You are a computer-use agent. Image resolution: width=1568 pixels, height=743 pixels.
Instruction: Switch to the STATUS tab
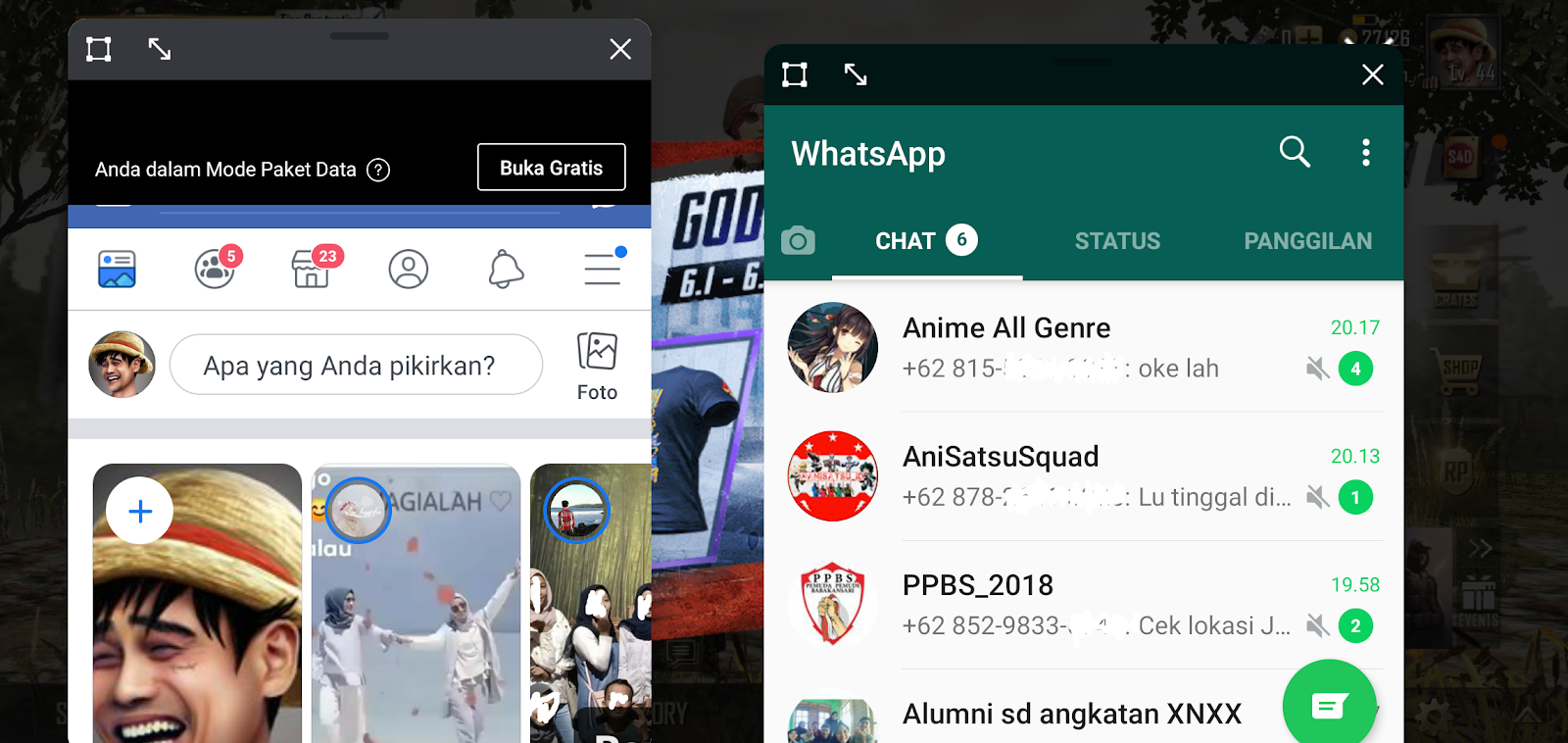coord(1117,241)
